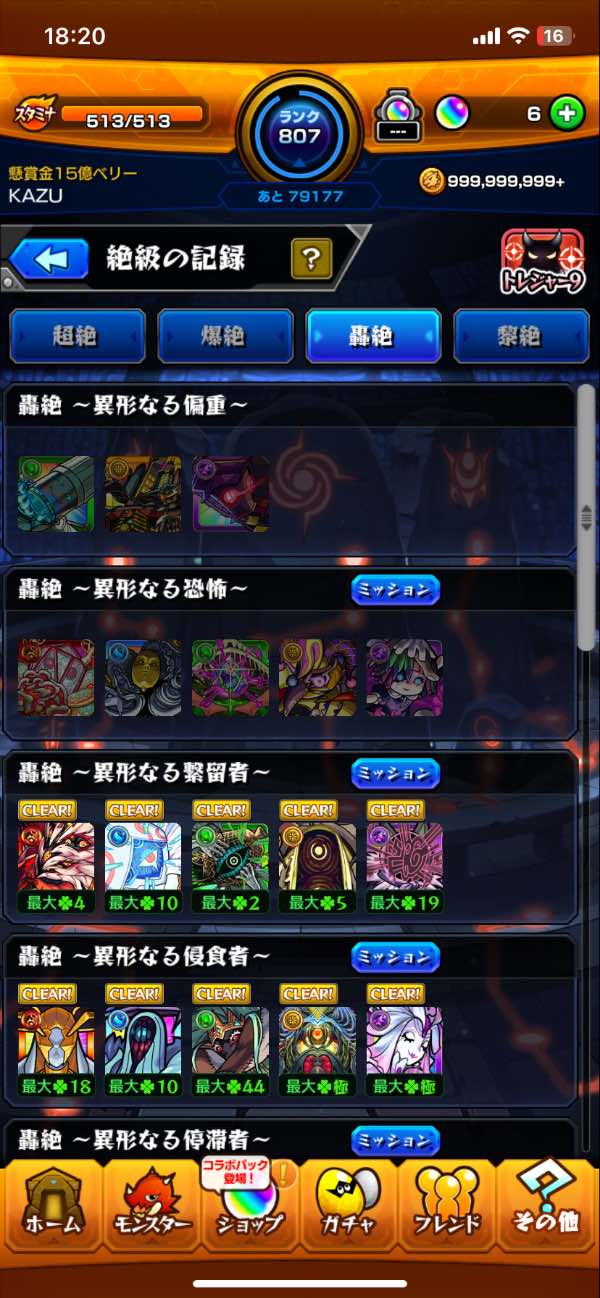The image size is (600, 1298).
Task: Switch to the 超絶 tab
Action: click(x=77, y=336)
